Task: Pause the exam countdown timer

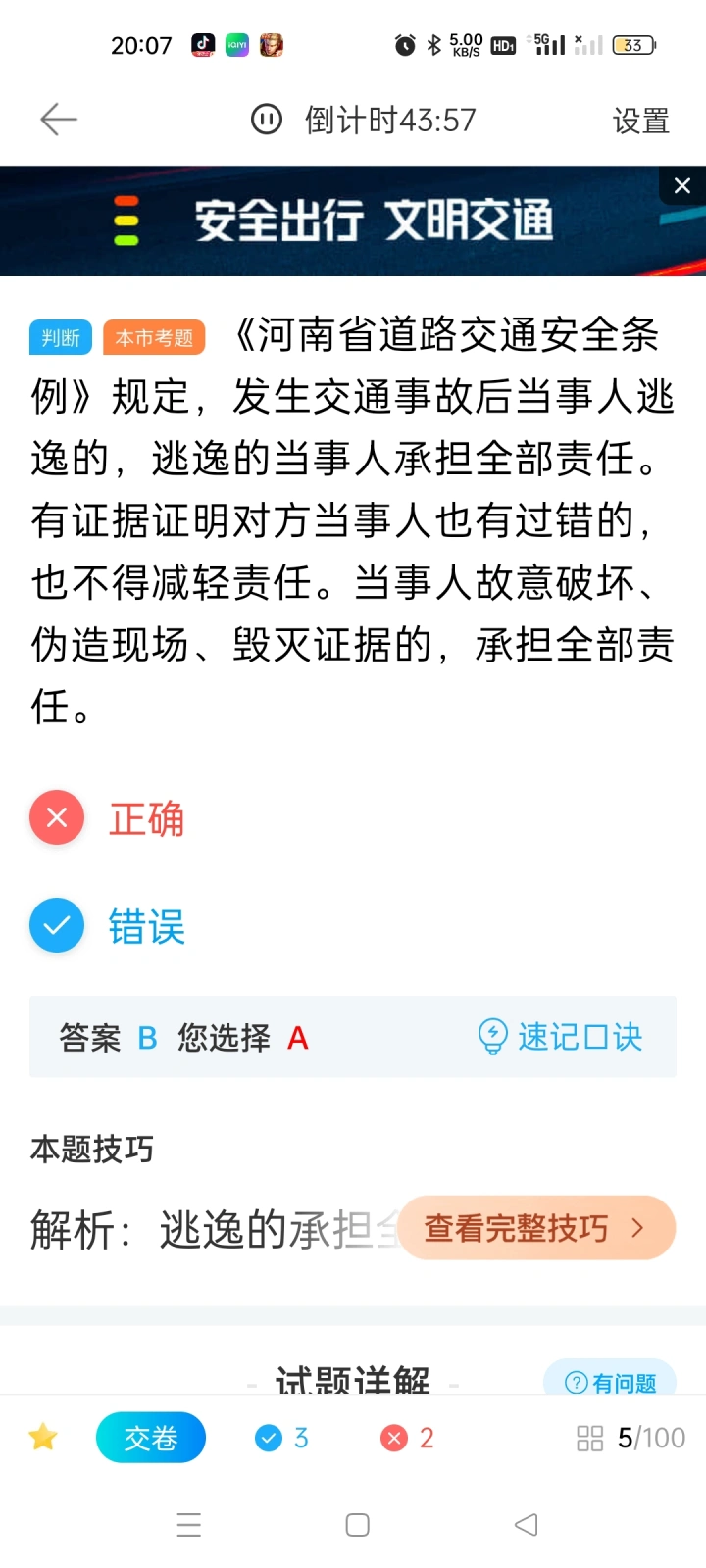Action: (267, 120)
